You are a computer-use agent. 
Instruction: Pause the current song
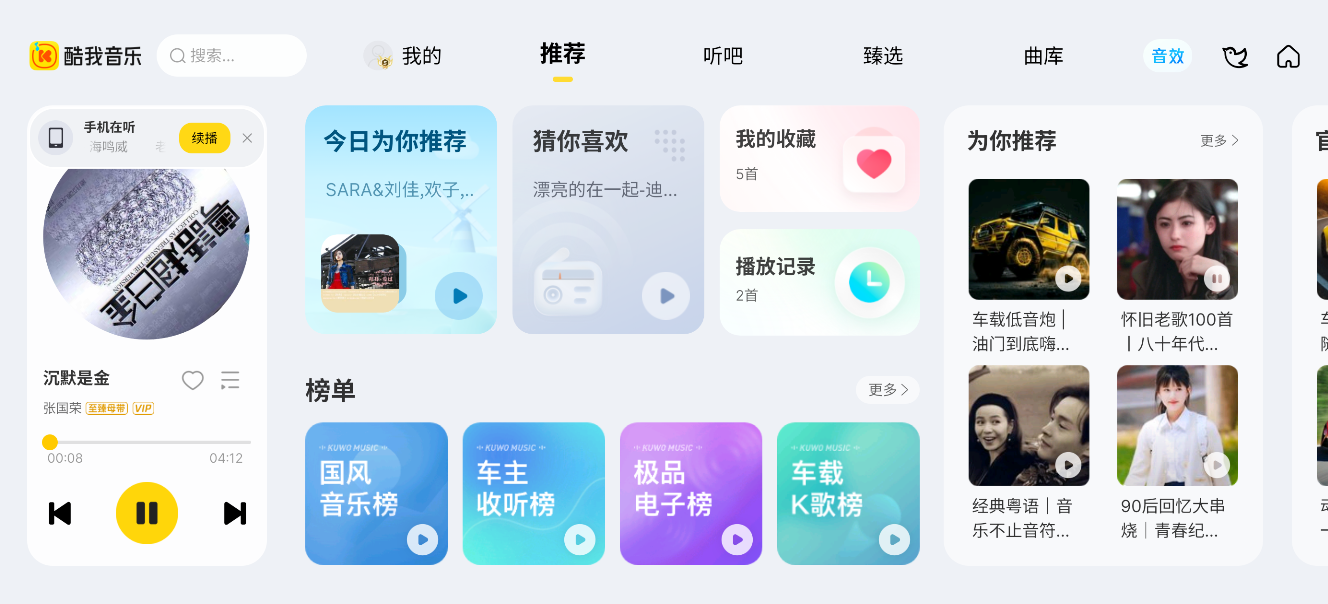point(147,513)
